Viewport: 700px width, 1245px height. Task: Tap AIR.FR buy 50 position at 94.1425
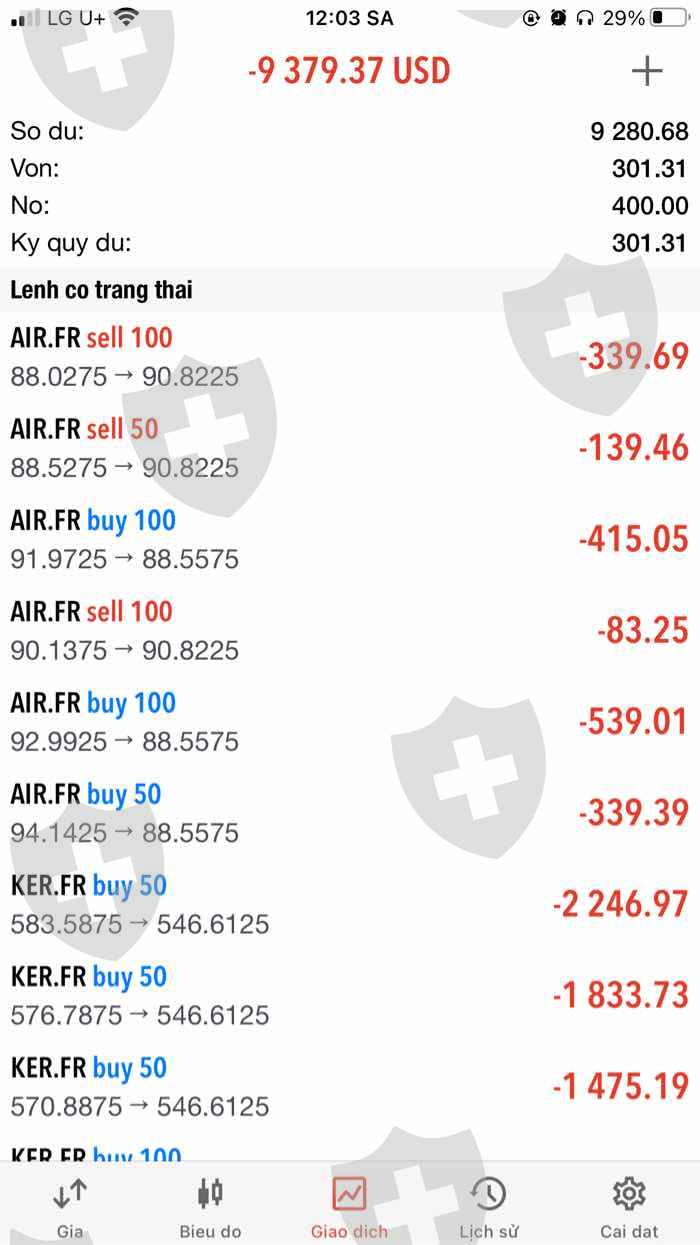coord(350,813)
